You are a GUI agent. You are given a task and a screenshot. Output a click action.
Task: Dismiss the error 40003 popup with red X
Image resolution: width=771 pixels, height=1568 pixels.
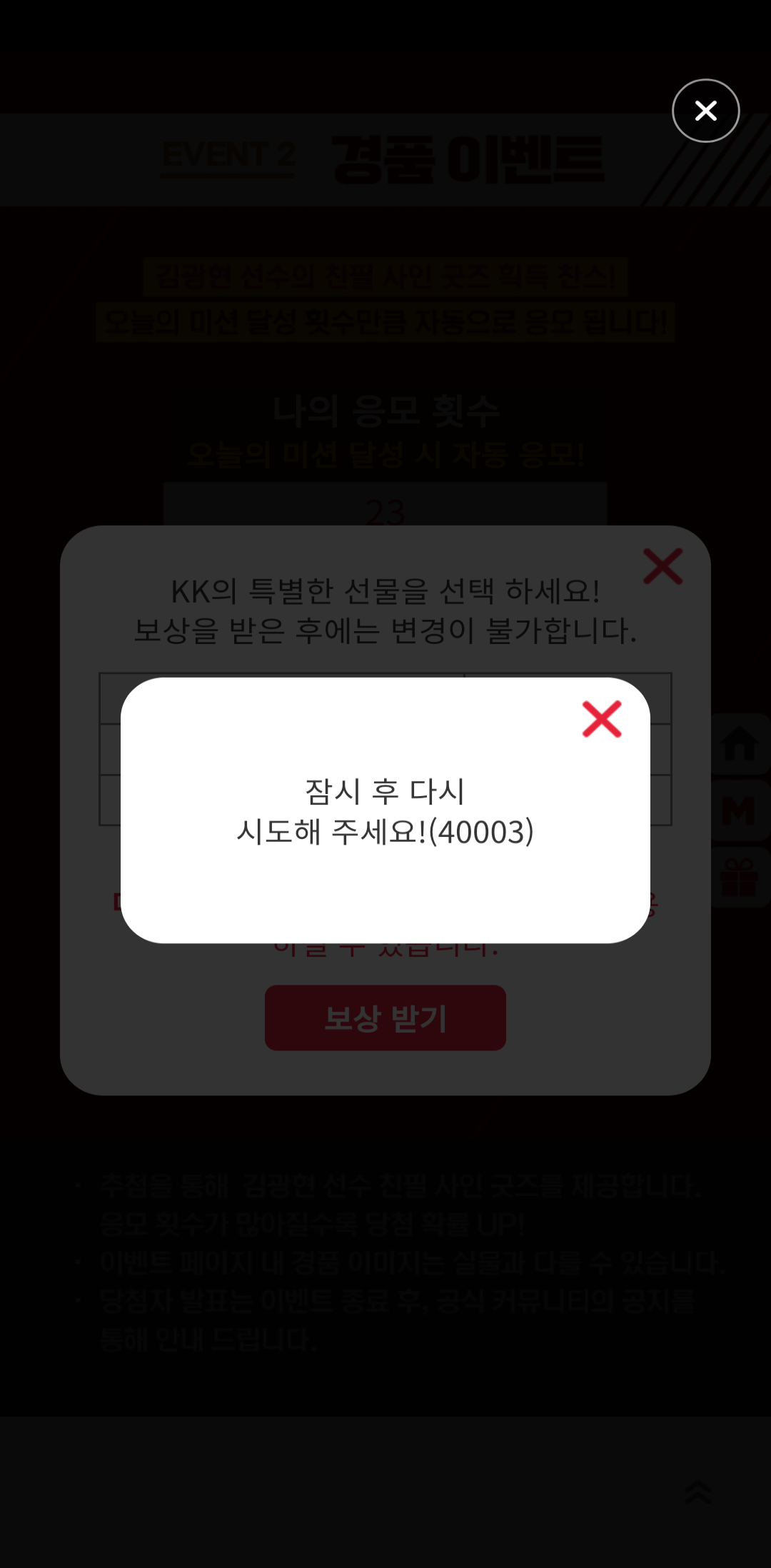click(x=602, y=719)
